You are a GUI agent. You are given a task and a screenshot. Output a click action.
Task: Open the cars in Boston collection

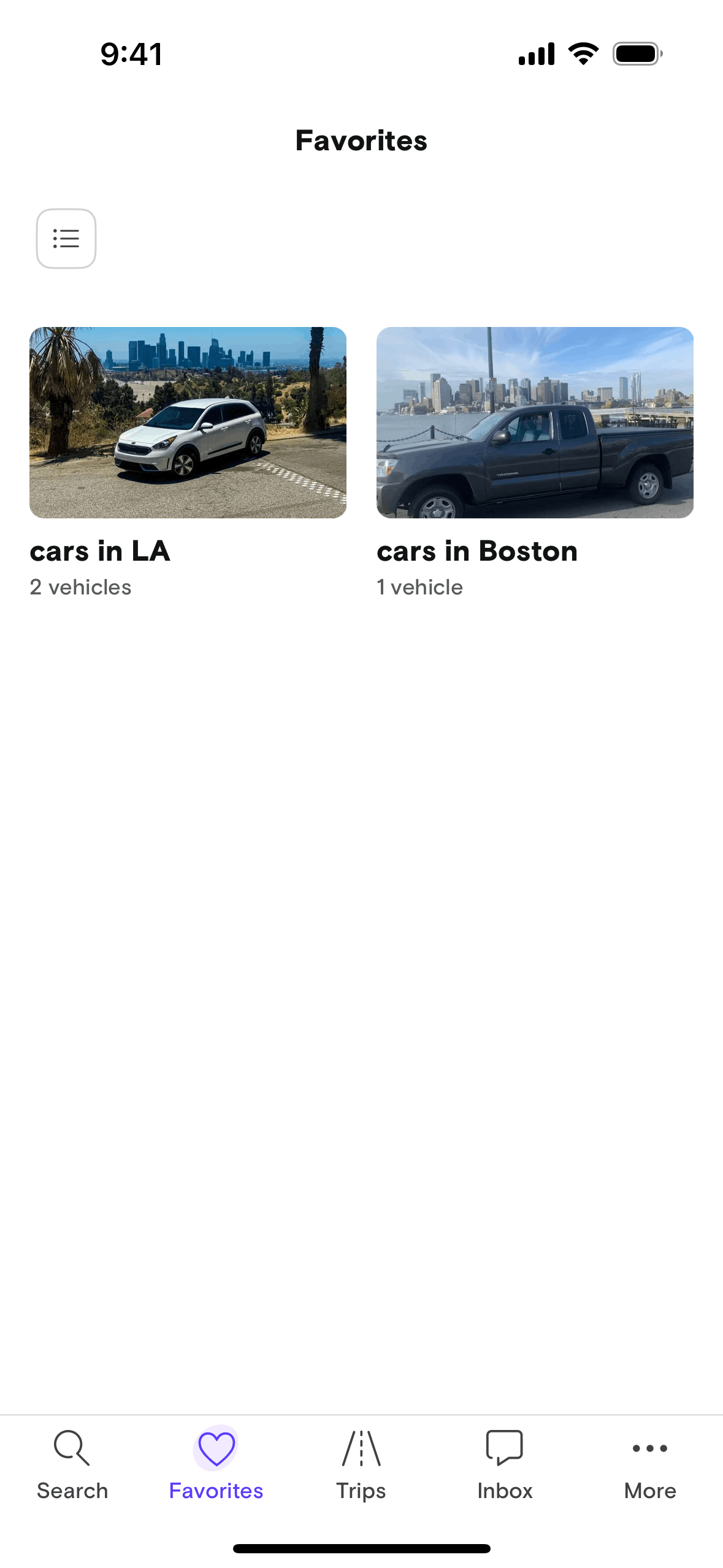(x=535, y=423)
